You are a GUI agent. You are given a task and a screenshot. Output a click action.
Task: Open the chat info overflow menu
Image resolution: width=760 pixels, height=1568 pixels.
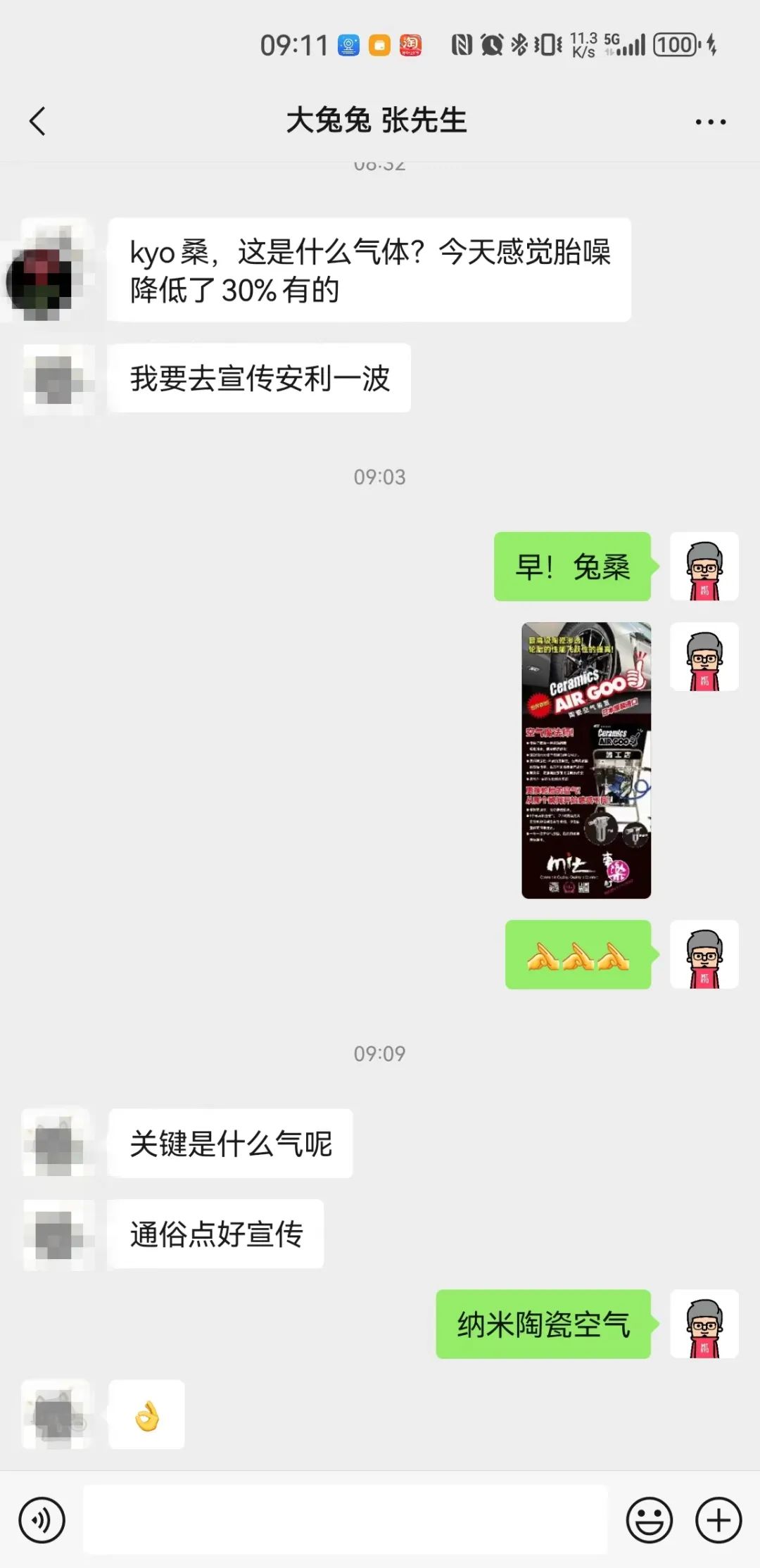click(710, 122)
